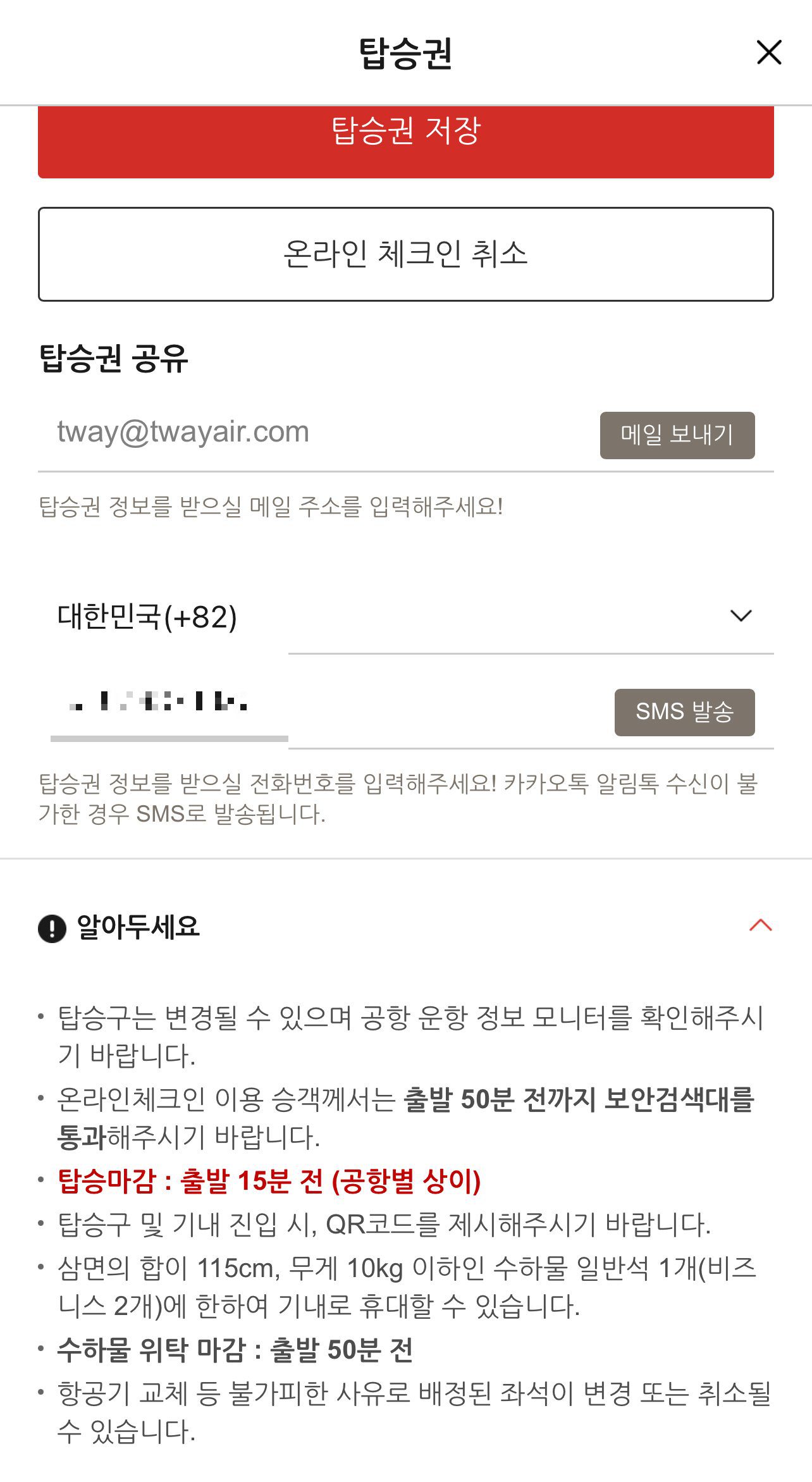Viewport: 812px width, 1482px height.
Task: Tap the red 탑승권 저장 button
Action: [x=405, y=141]
